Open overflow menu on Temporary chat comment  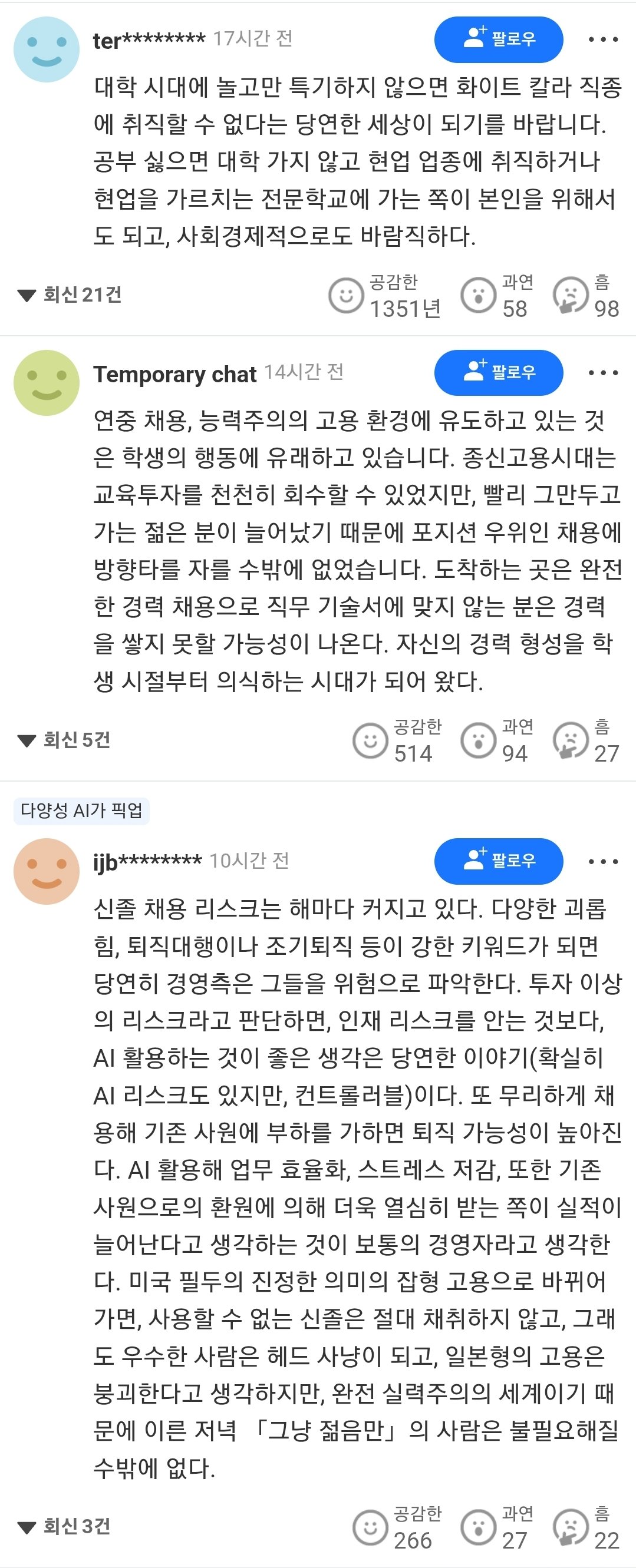[x=602, y=372]
